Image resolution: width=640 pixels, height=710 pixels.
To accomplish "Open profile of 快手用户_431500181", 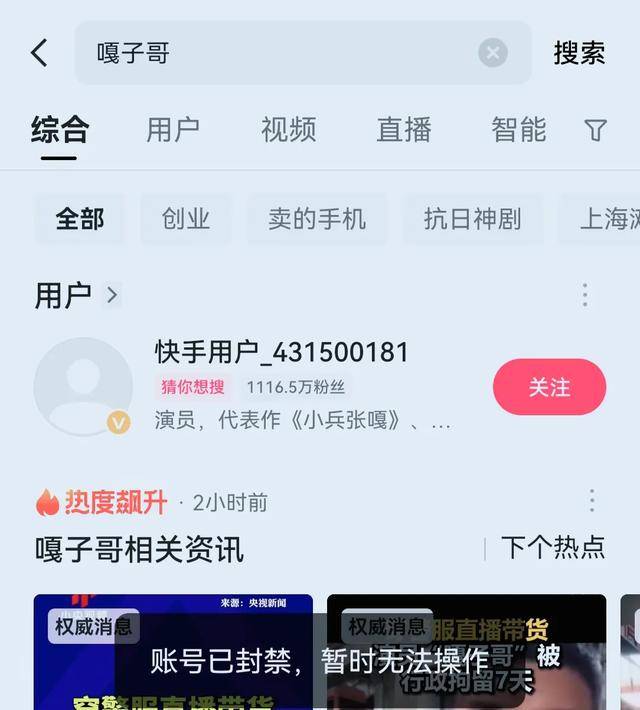I will 282,353.
